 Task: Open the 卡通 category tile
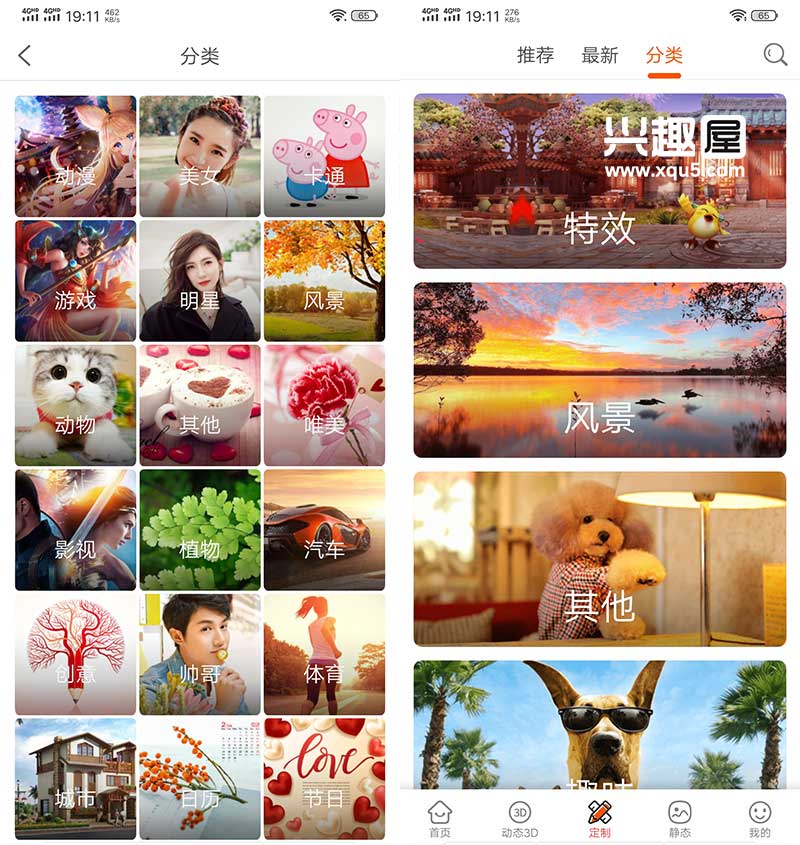point(324,156)
